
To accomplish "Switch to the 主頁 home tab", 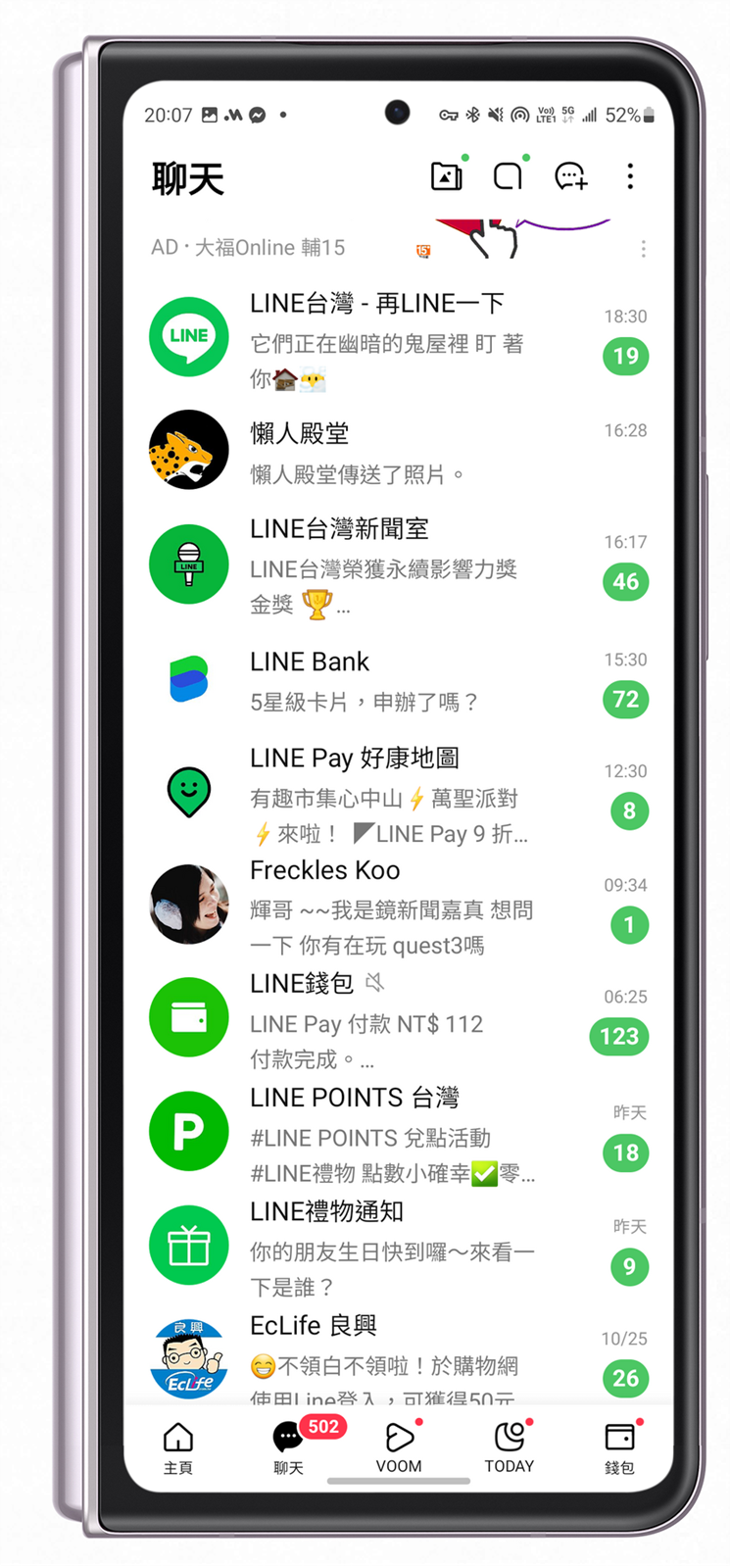I will pyautogui.click(x=178, y=1447).
